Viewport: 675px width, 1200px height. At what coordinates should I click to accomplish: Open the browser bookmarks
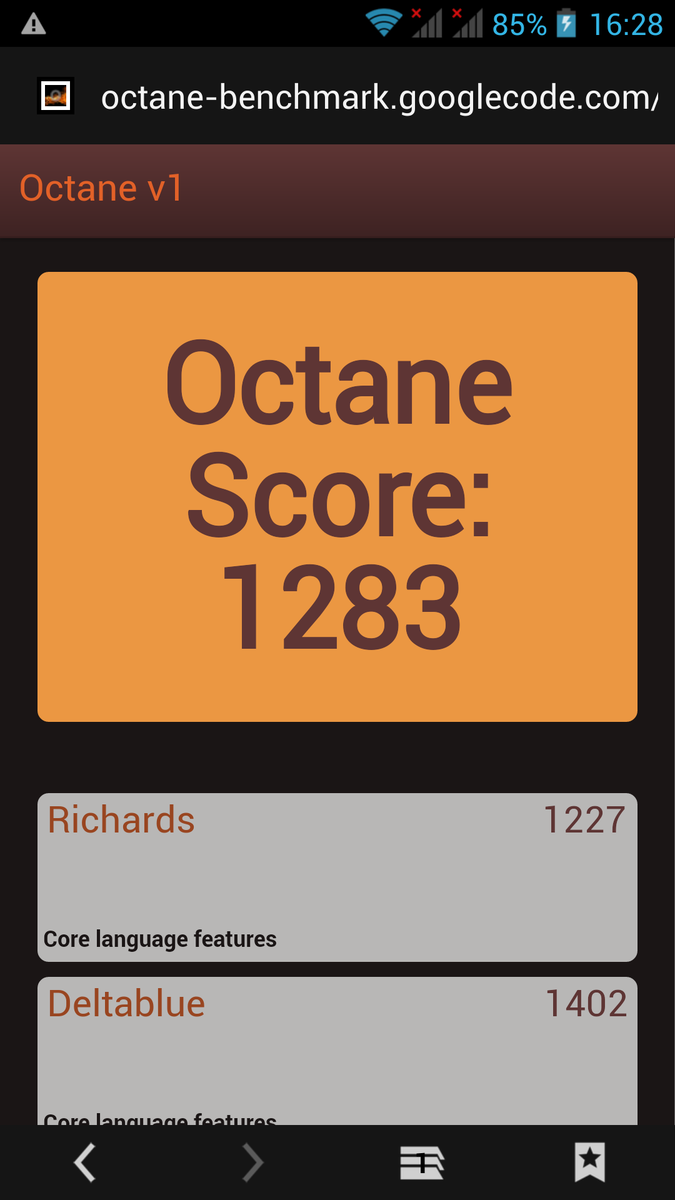pyautogui.click(x=589, y=1162)
